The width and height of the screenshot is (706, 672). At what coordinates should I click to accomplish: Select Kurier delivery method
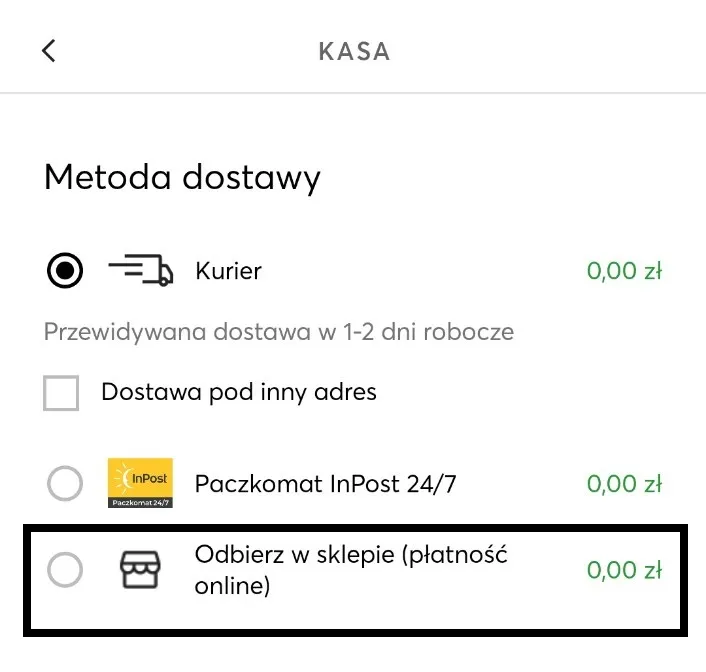point(65,270)
